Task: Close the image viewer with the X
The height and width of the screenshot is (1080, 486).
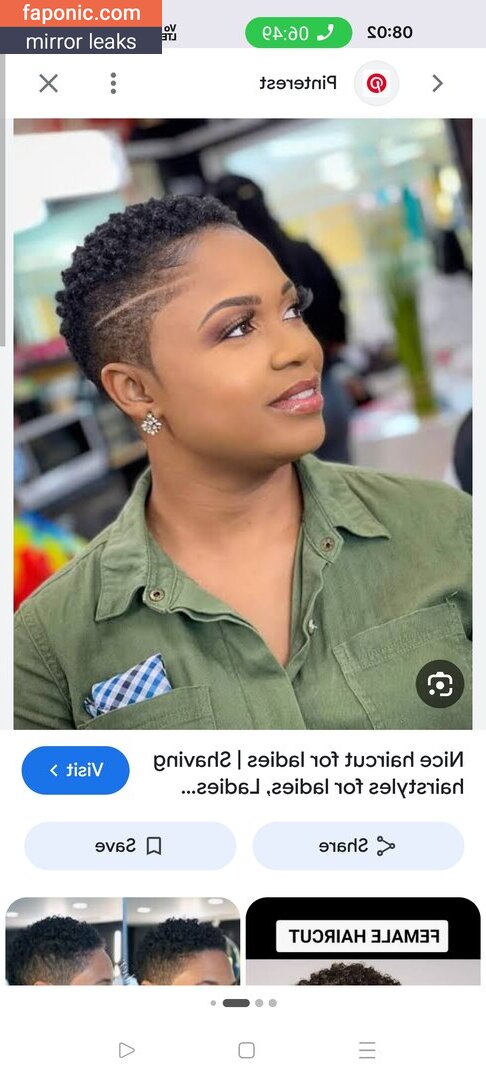Action: tap(48, 83)
